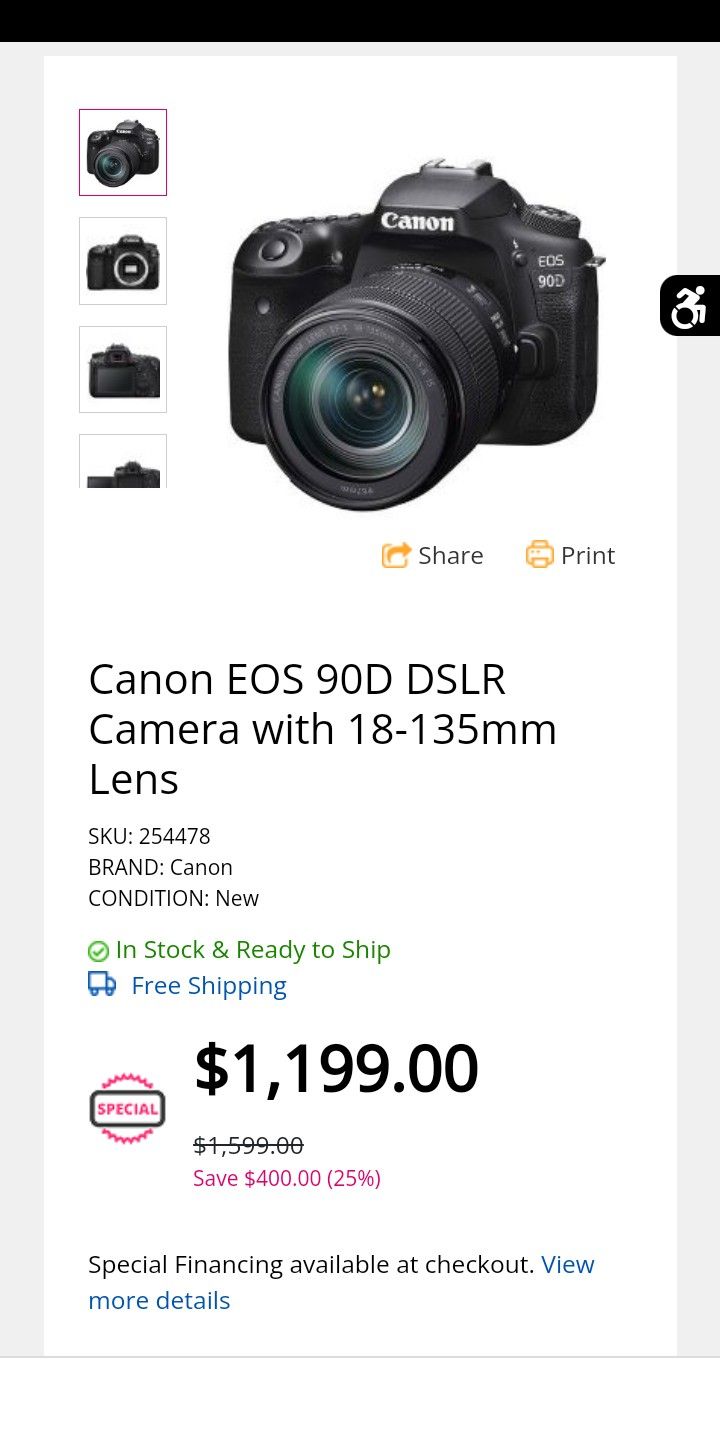Viewport: 720px width, 1440px height.
Task: Select the rear view camera thumbnail
Action: [123, 369]
